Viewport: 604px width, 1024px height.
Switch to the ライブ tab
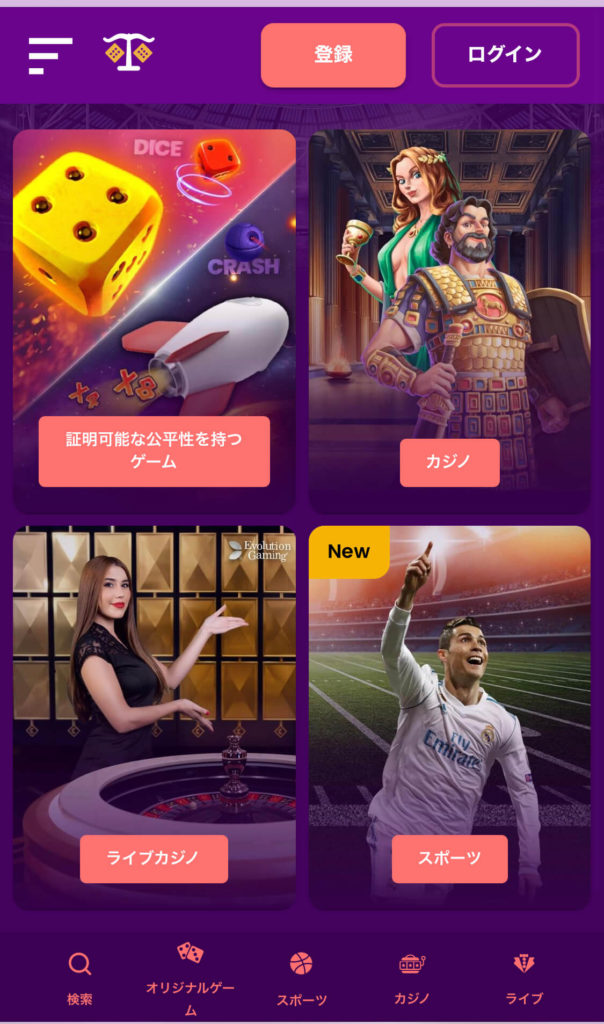click(x=524, y=977)
